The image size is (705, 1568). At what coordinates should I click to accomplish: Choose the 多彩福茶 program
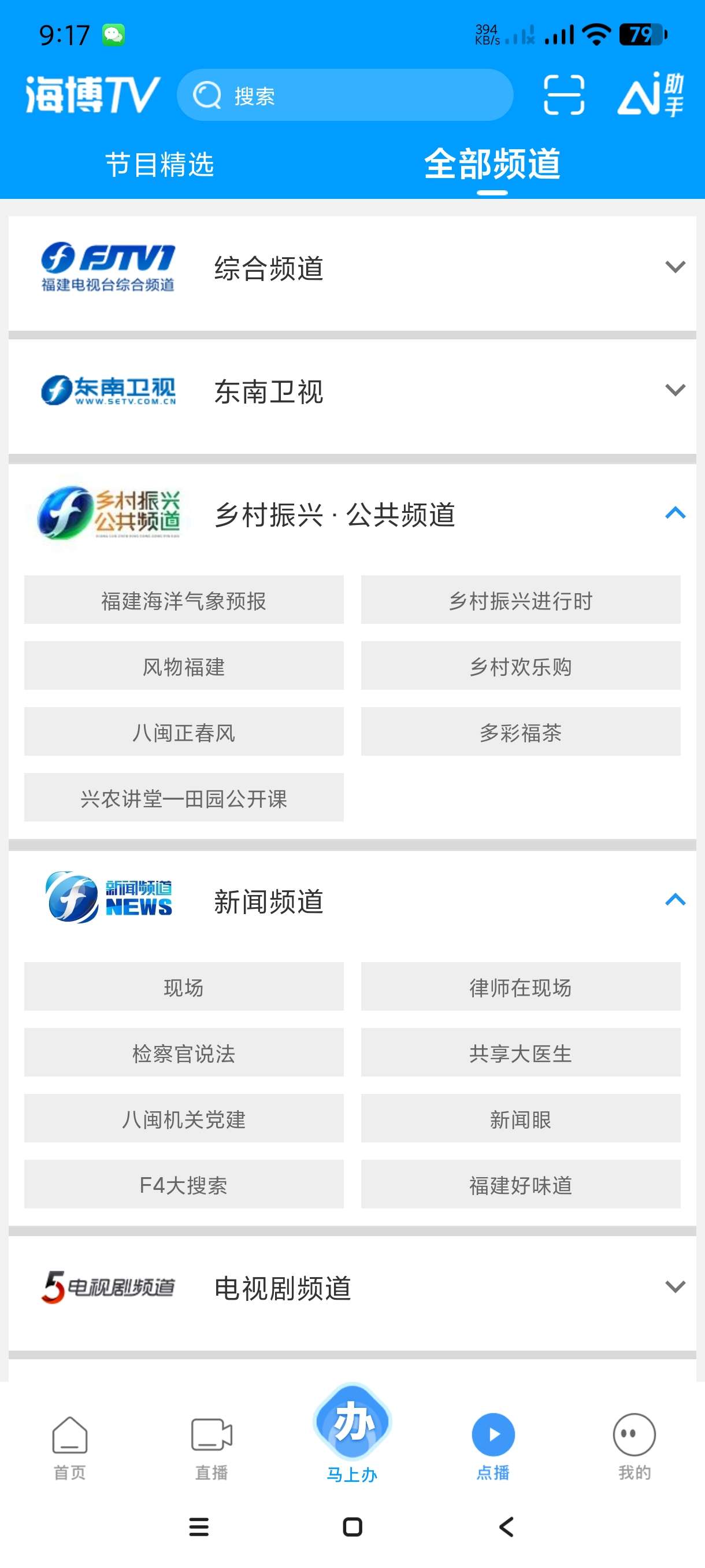coord(520,731)
